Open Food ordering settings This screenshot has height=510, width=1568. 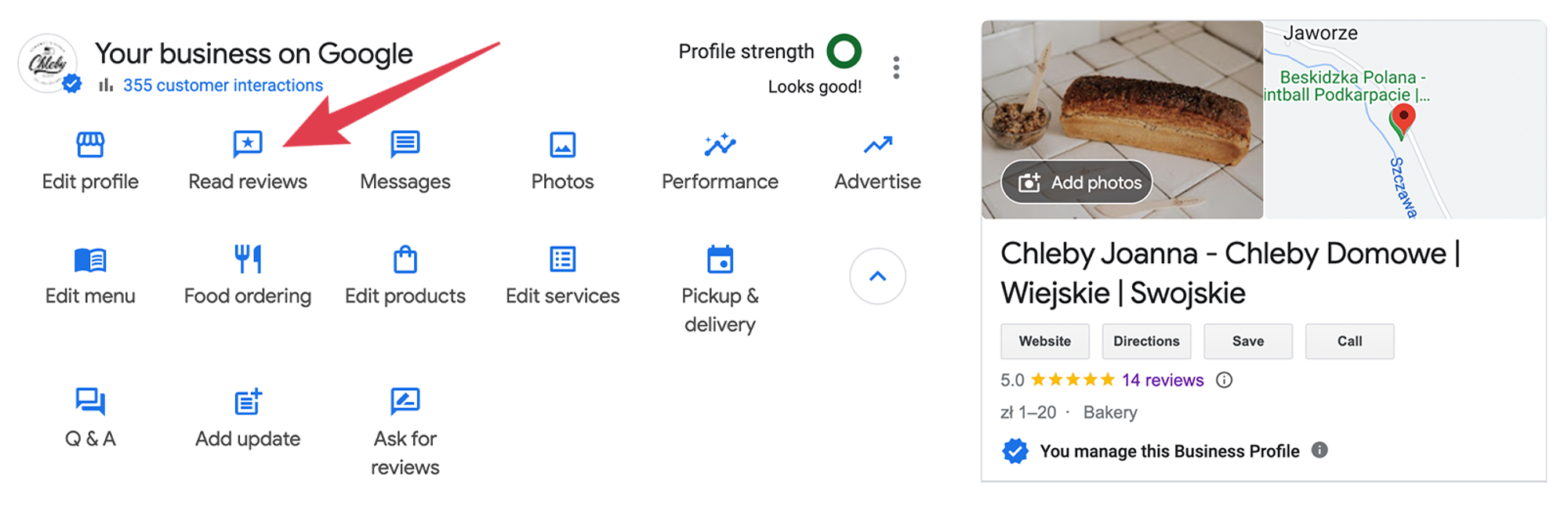pos(248,275)
